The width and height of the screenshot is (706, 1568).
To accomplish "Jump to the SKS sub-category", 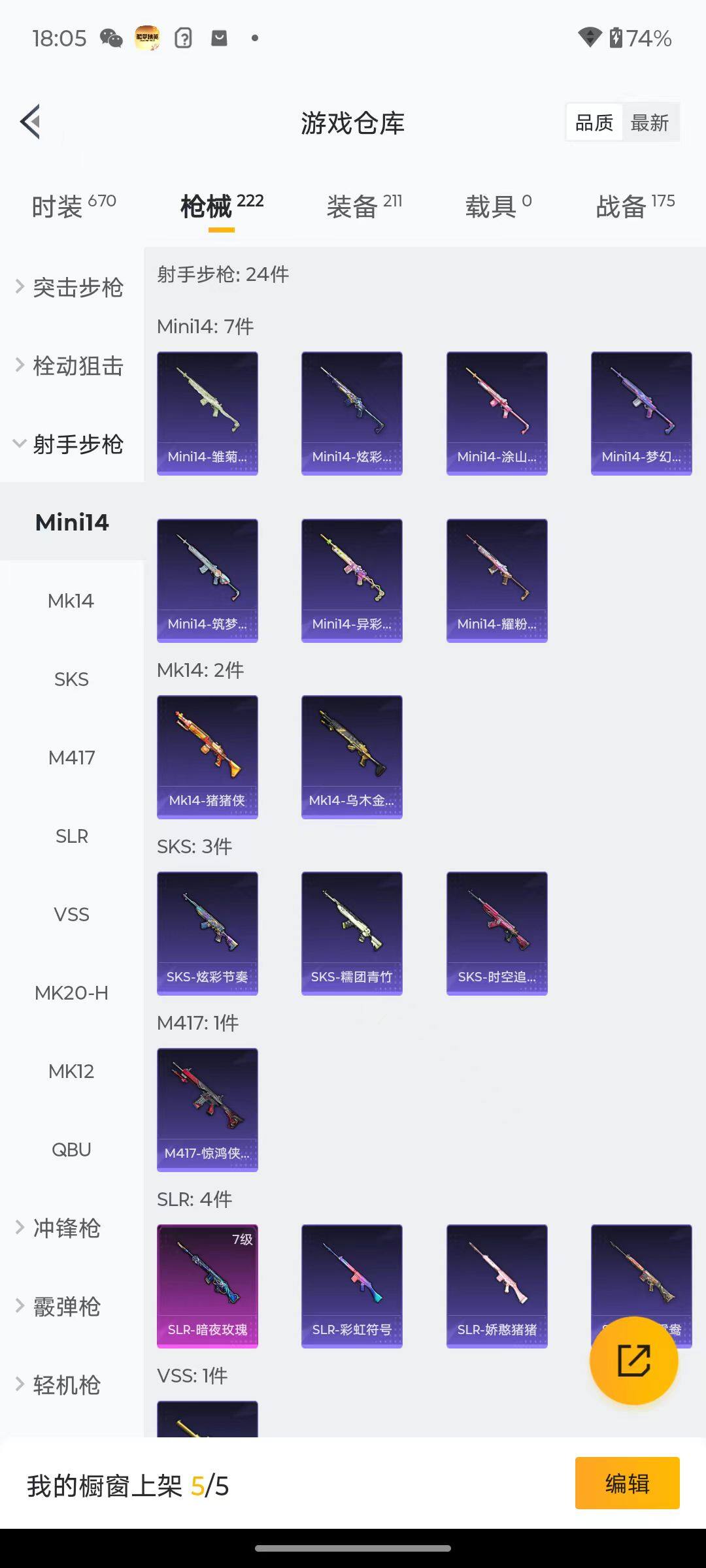I will [71, 679].
